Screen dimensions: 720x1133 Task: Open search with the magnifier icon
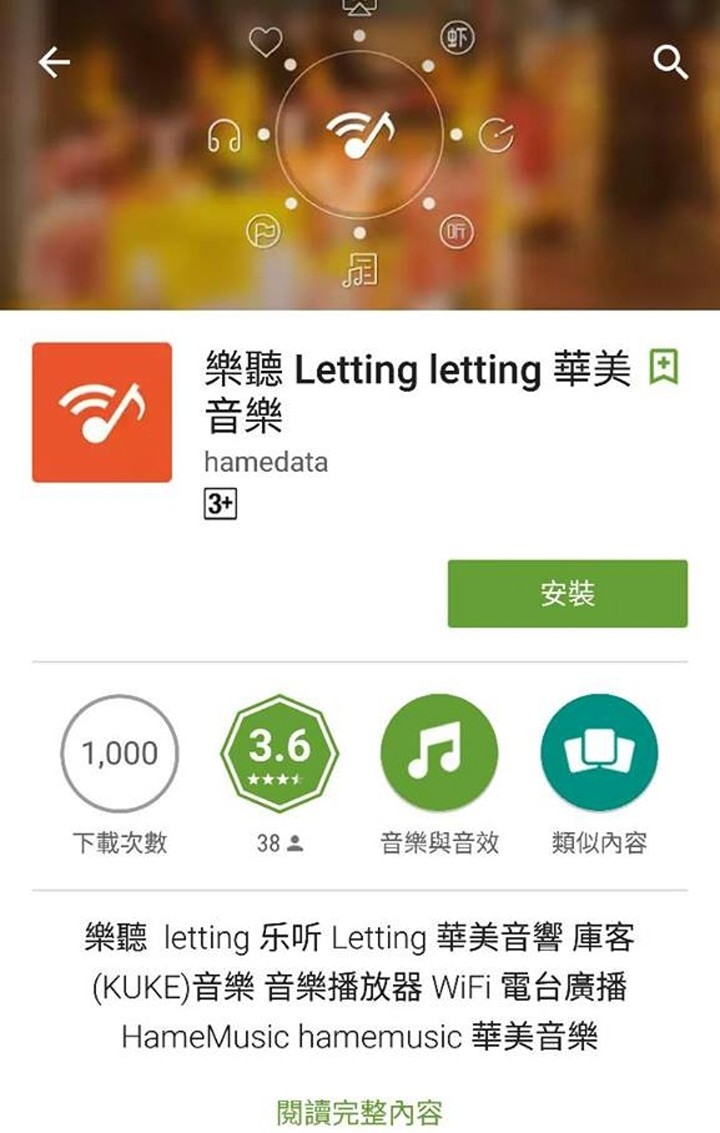(x=670, y=63)
